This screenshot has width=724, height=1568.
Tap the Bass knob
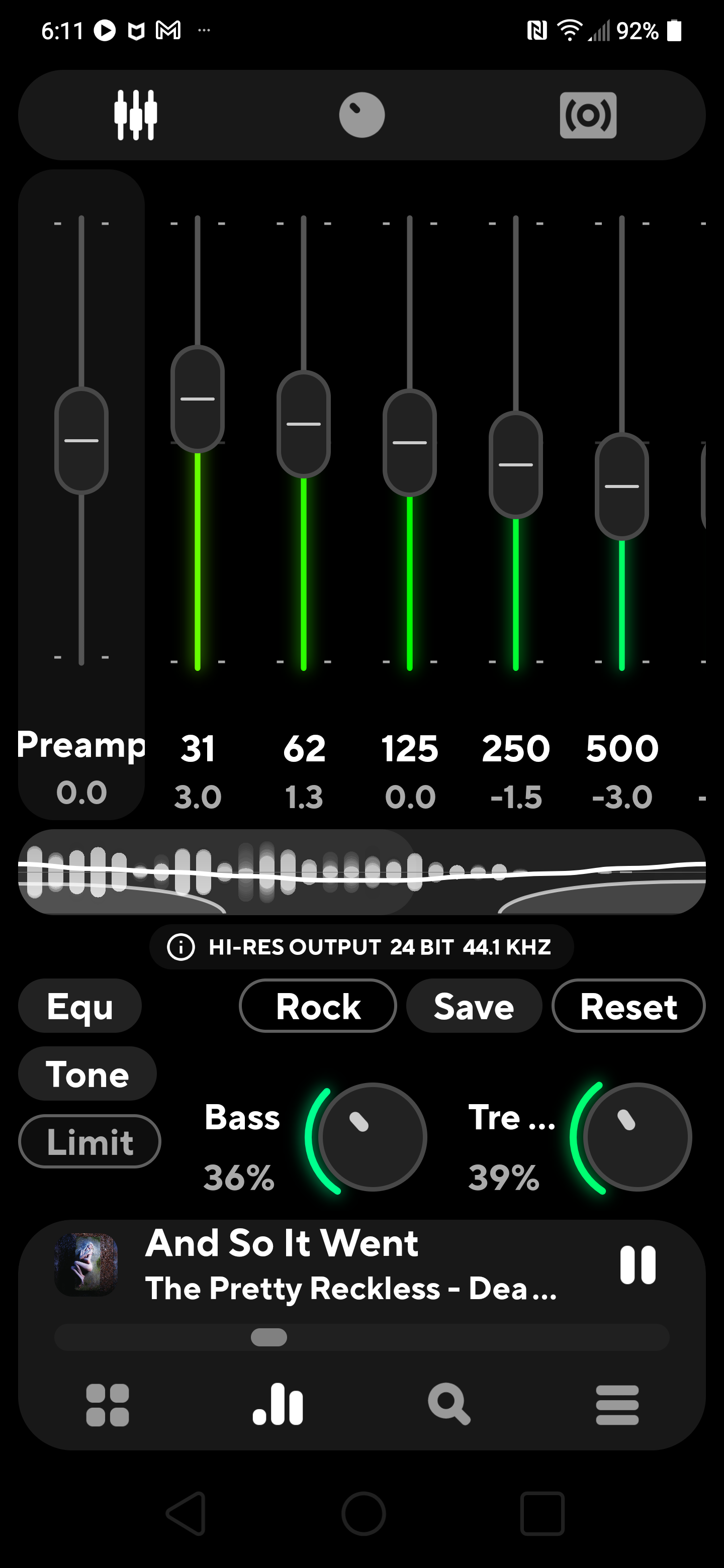coord(372,1136)
